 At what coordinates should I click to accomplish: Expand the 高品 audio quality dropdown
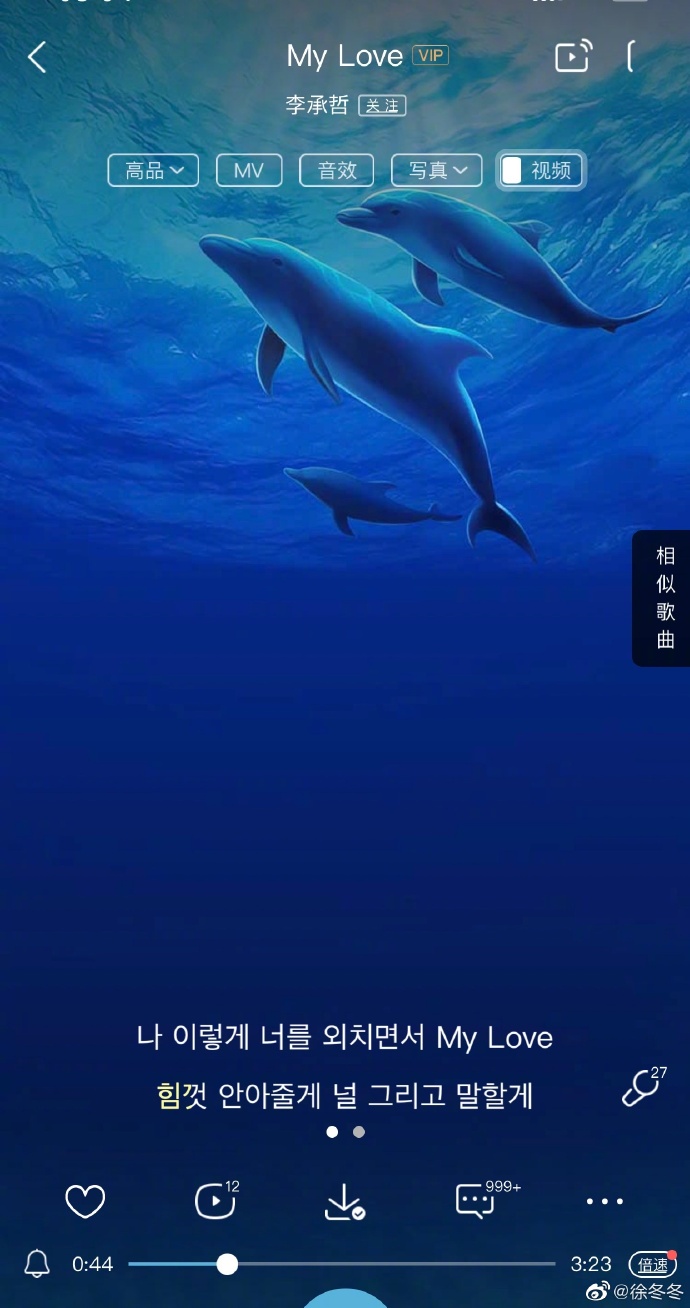[153, 170]
